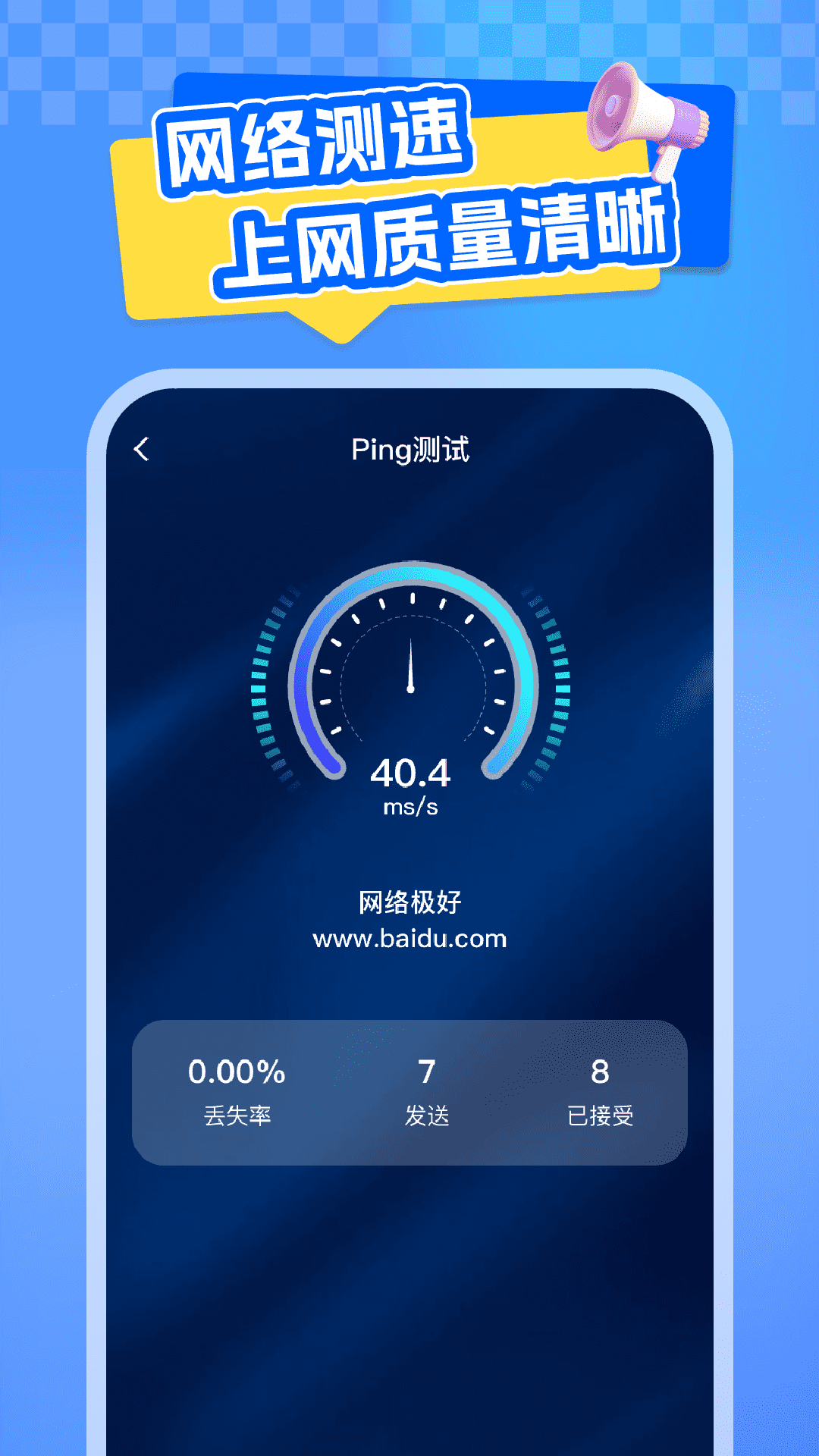Select the Ping测试 title tab

409,449
